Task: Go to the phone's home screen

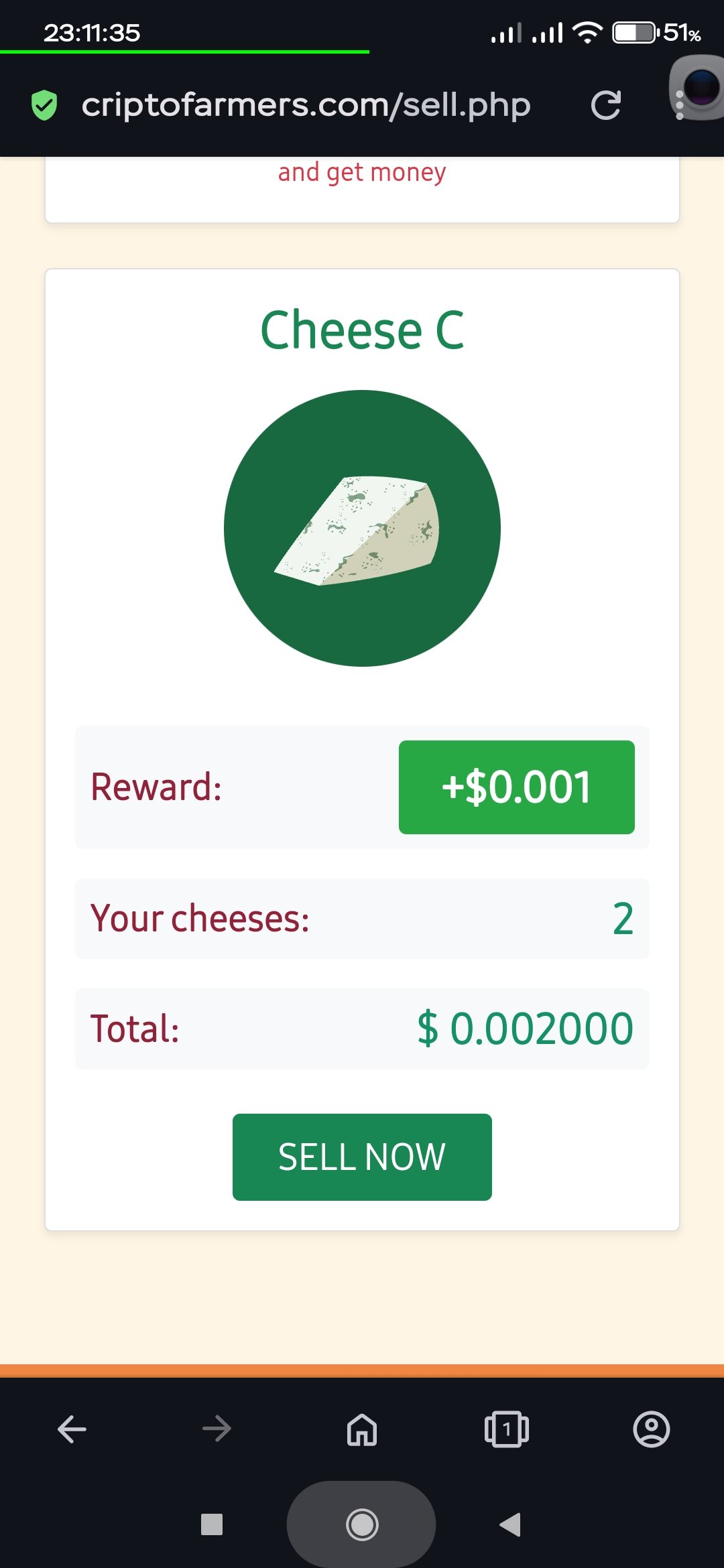Action: (x=362, y=1524)
